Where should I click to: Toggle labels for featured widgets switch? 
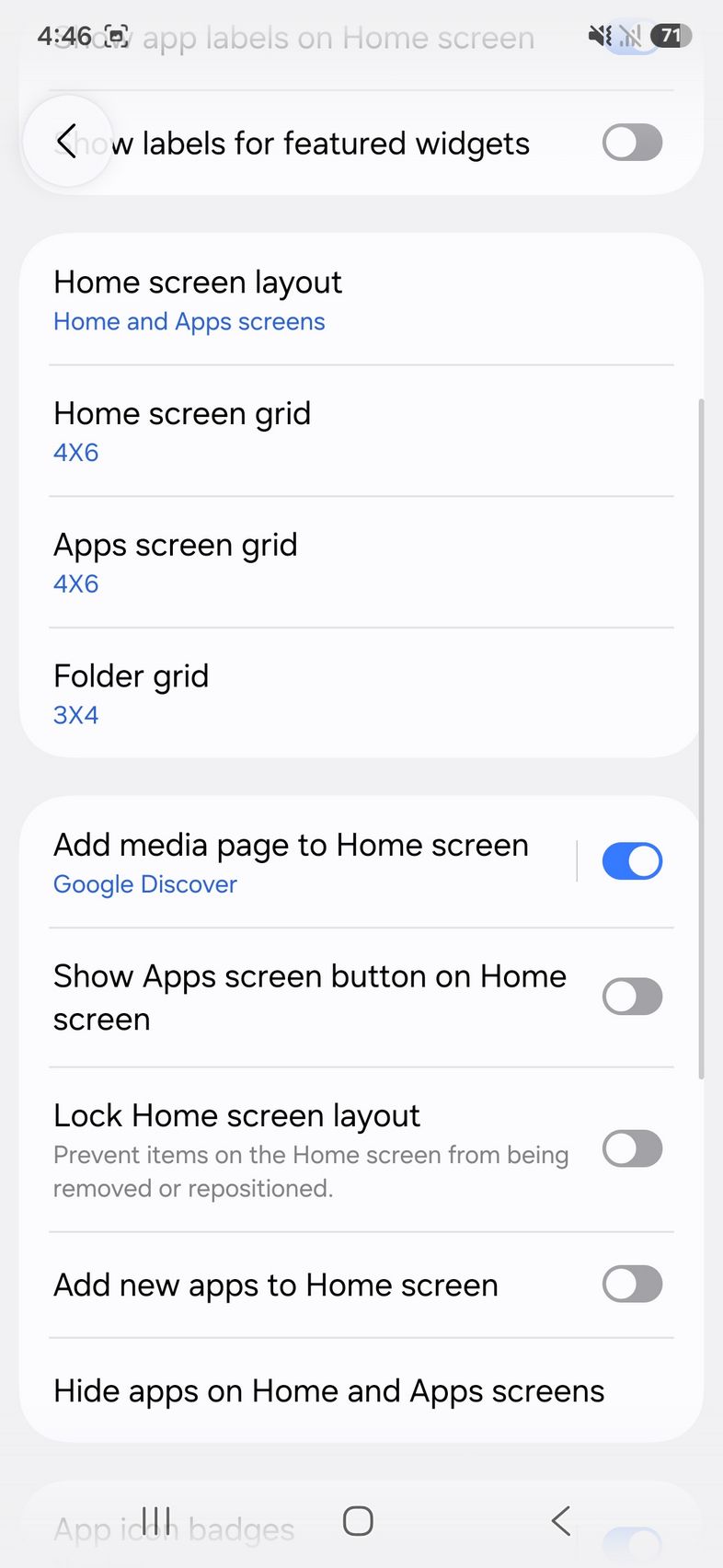(632, 143)
